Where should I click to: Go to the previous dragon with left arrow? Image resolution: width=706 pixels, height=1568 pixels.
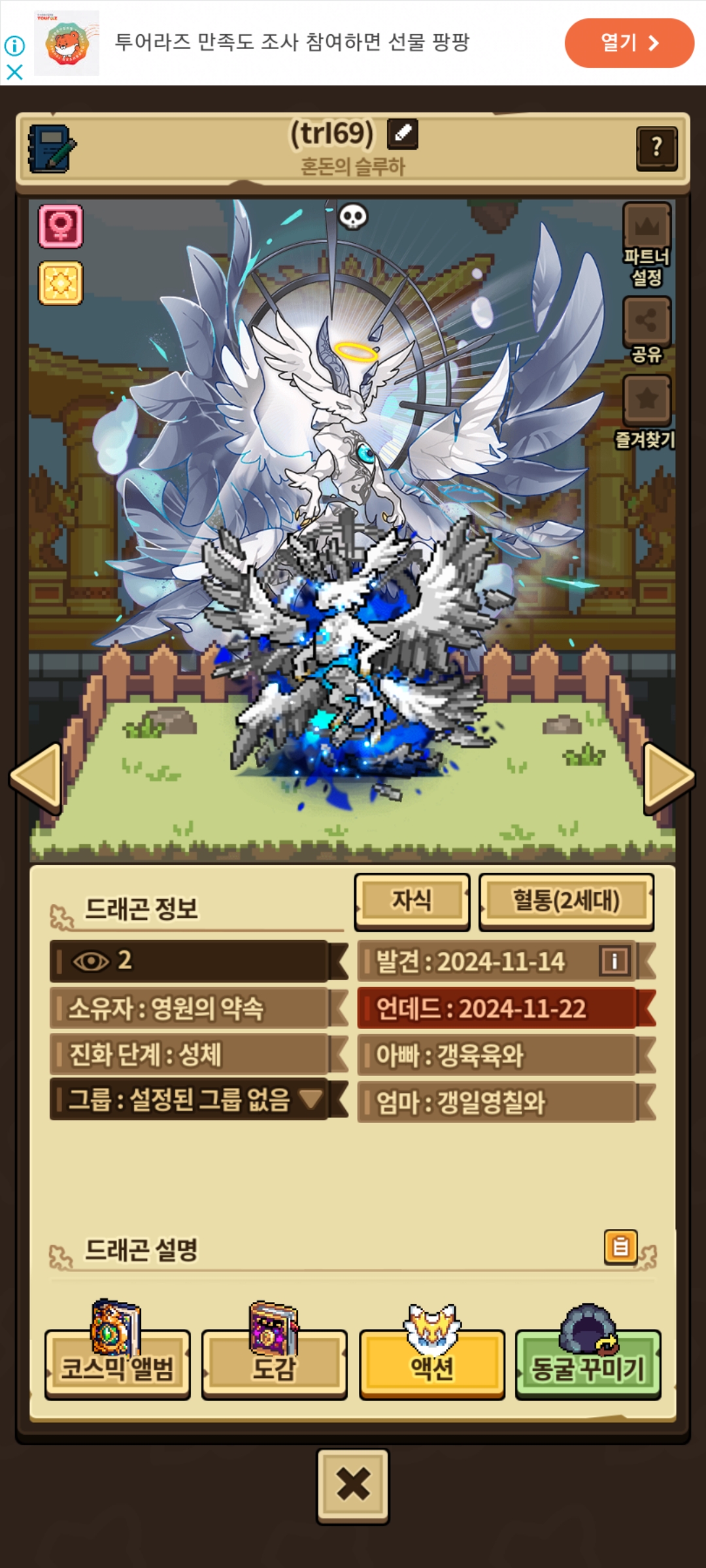tap(37, 777)
